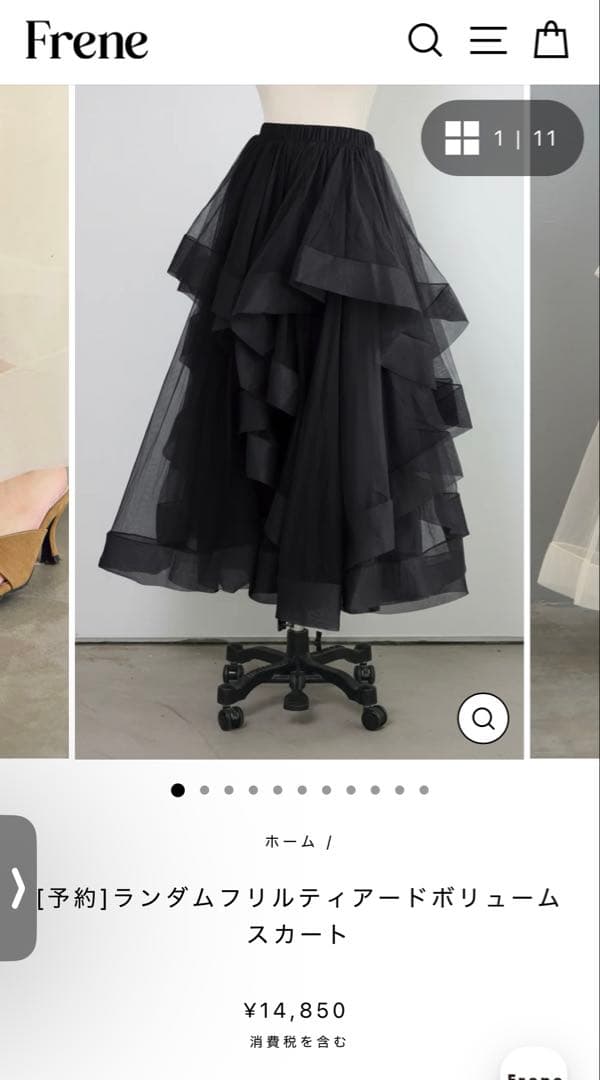Jump to the last image dot
Viewport: 600px width, 1080px height.
424,790
